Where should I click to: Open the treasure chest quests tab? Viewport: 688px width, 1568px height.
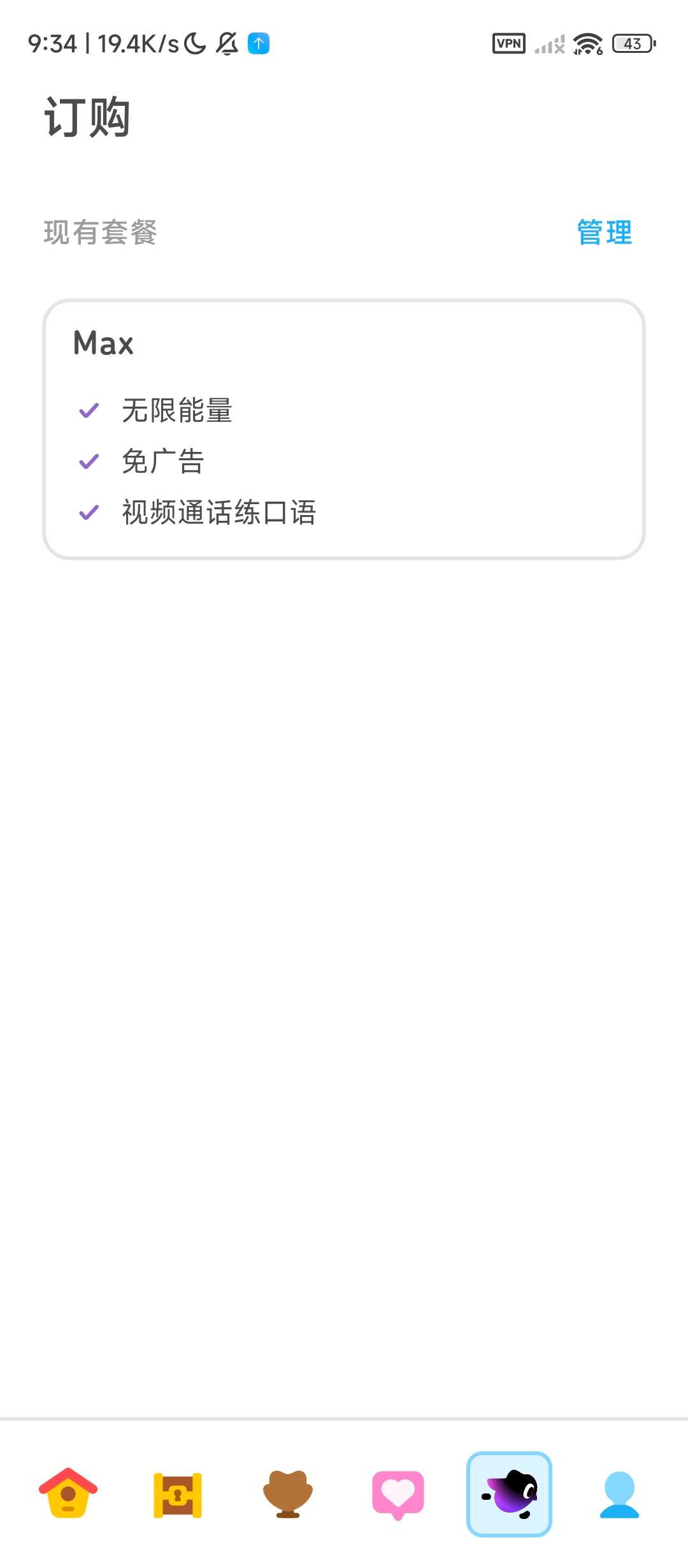tap(178, 1495)
